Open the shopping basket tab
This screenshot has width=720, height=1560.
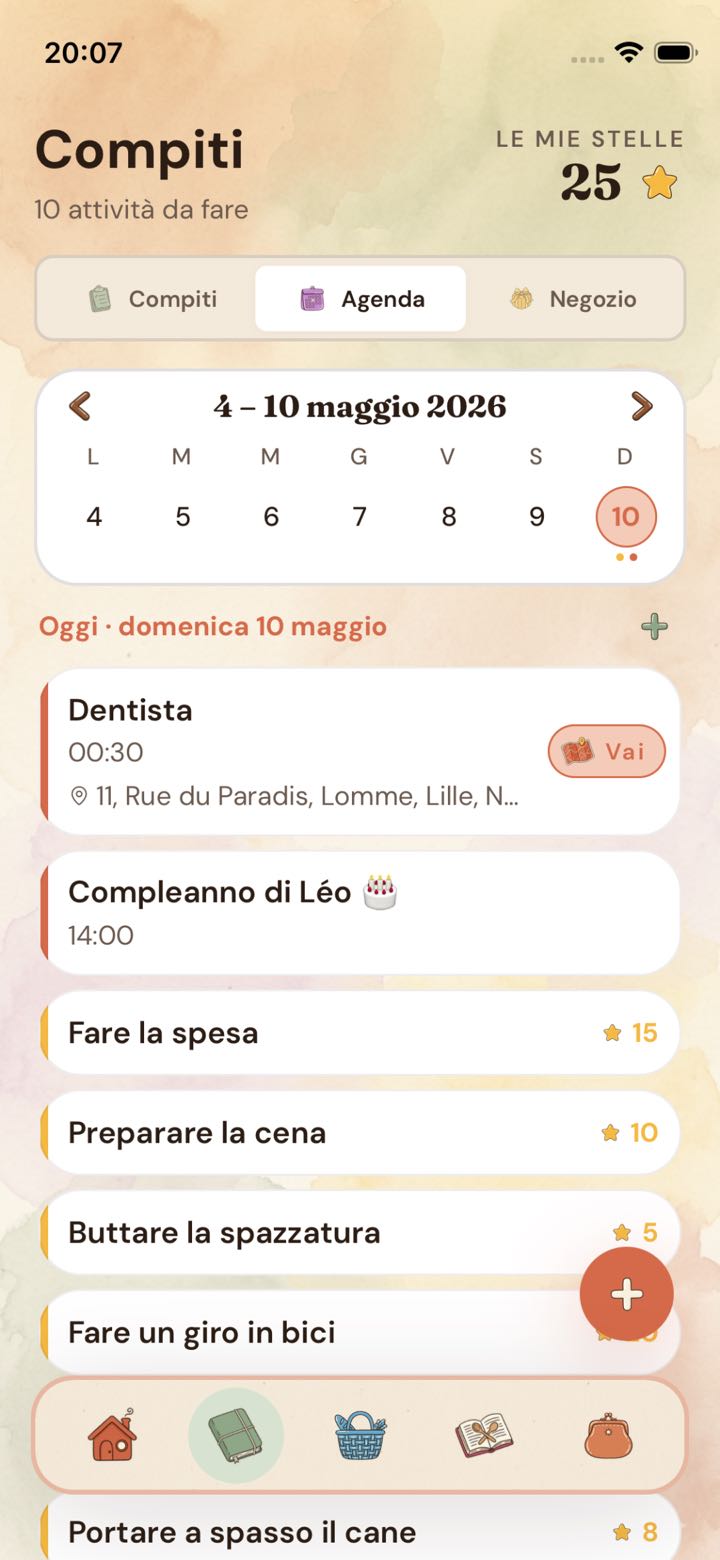[x=360, y=1436]
